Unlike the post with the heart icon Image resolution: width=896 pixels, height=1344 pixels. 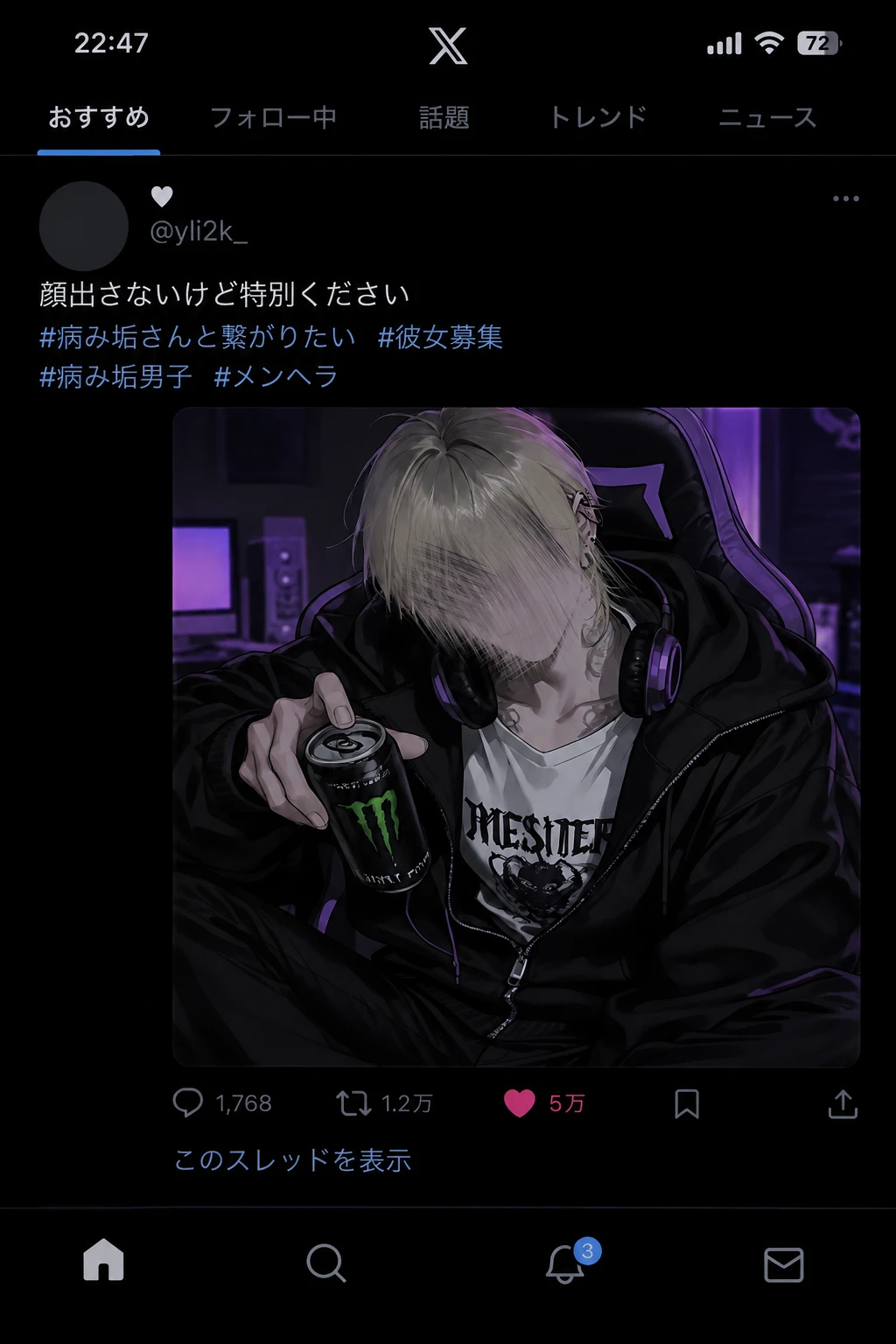tap(519, 1103)
